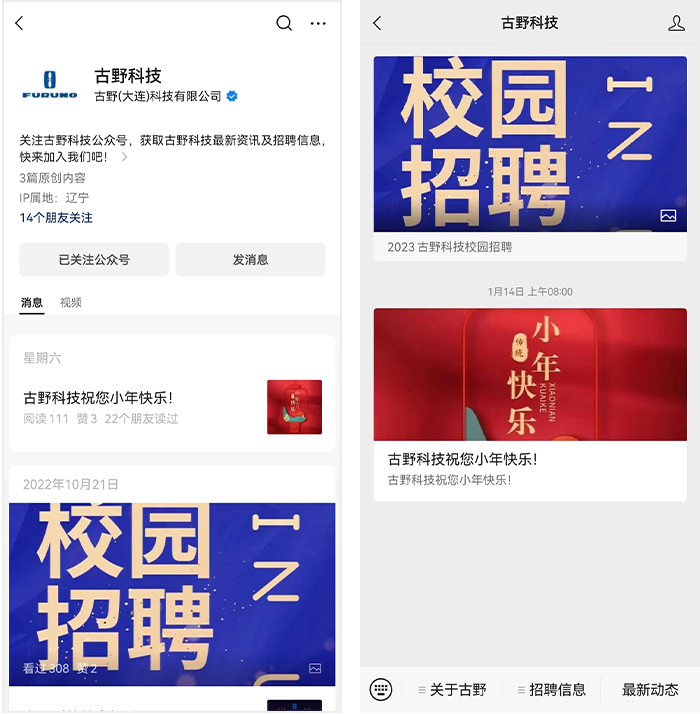Open the 1月14日 小年快乐 message card
Screen dimensions: 700x714
tap(530, 404)
